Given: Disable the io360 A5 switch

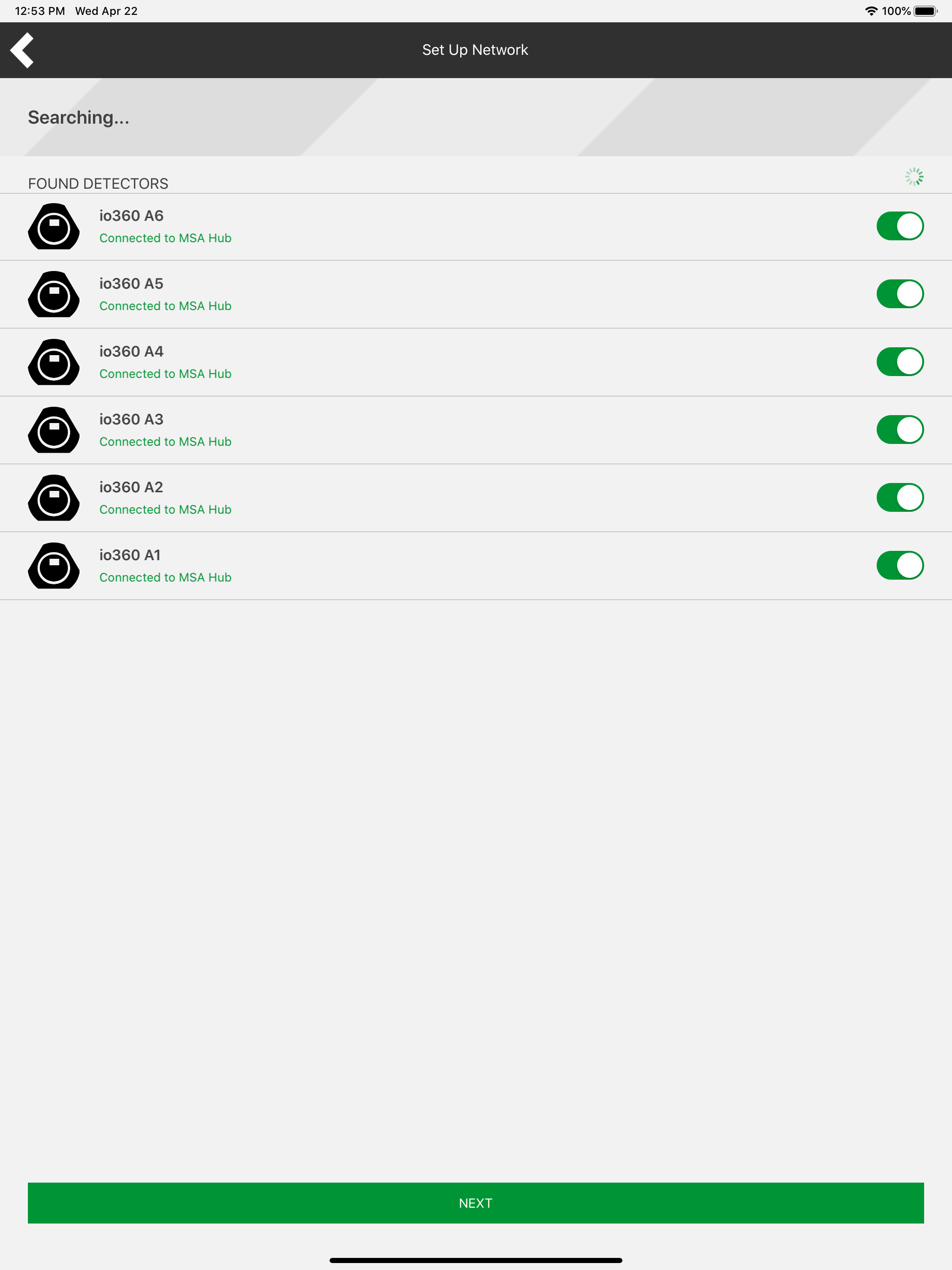Looking at the screenshot, I should (900, 294).
